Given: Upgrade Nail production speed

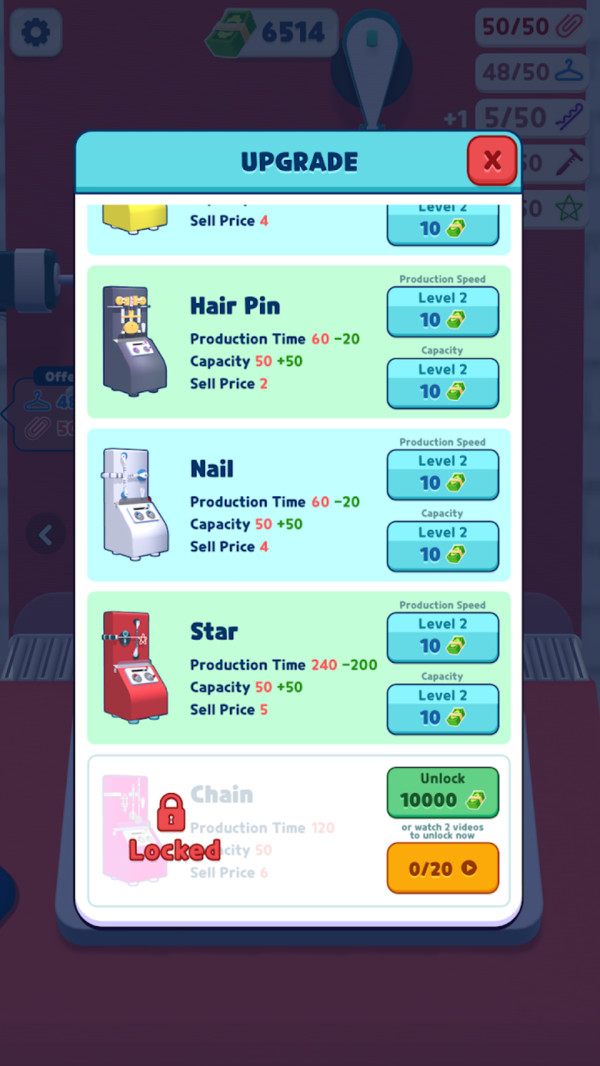Looking at the screenshot, I should click(x=442, y=474).
